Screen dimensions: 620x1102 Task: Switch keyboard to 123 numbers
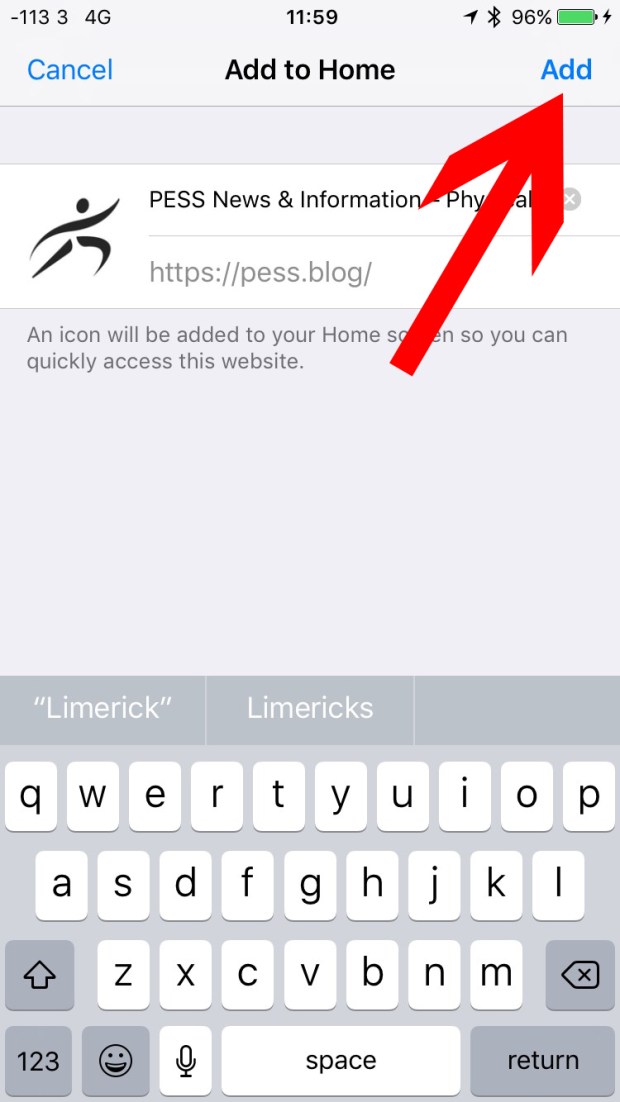(x=38, y=1060)
